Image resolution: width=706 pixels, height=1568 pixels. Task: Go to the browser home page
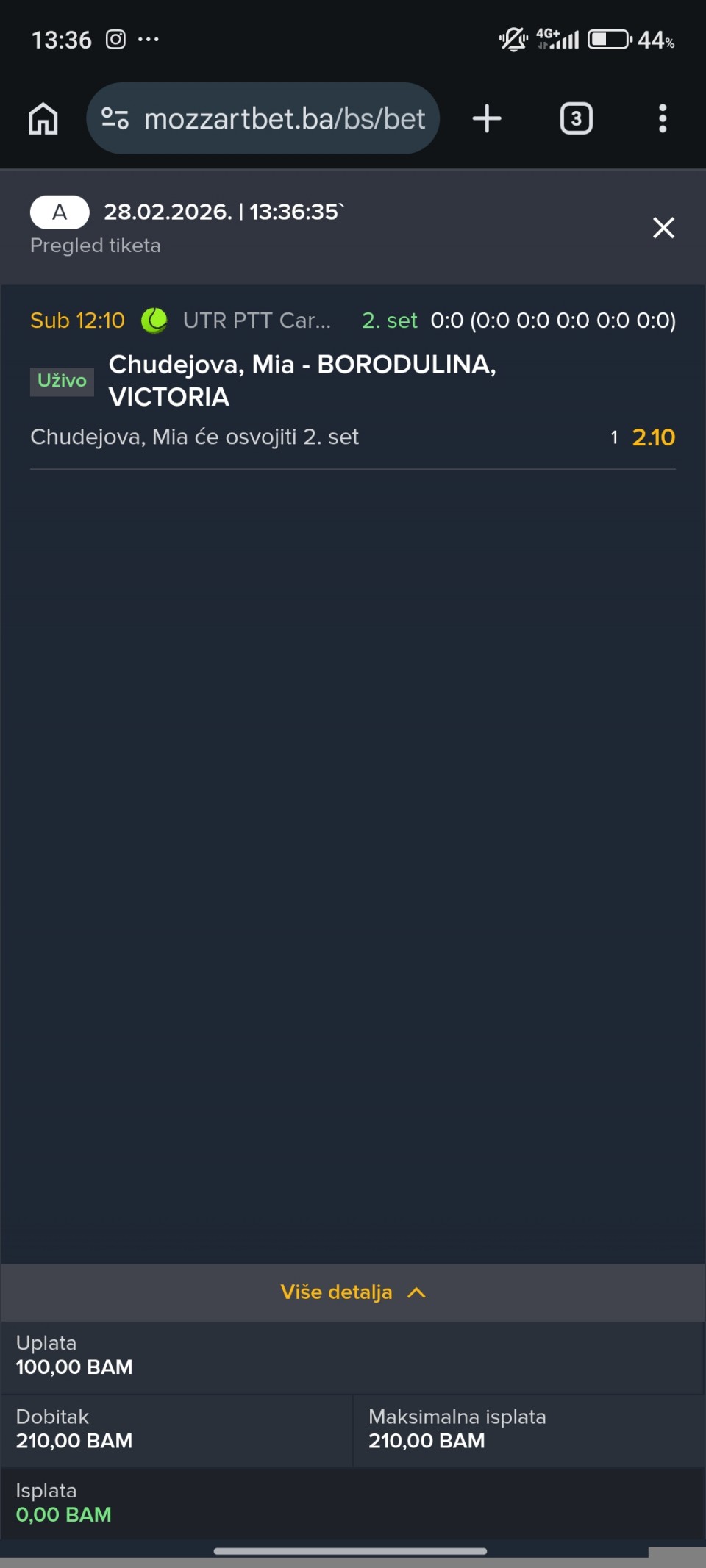43,118
